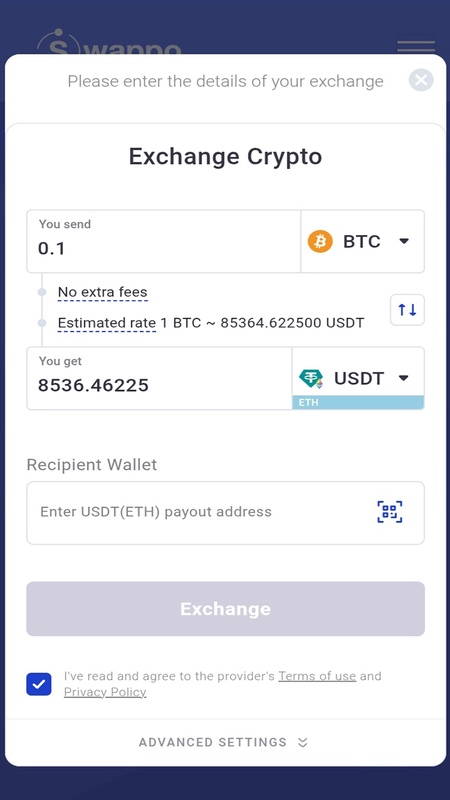Open the Terms of use link

317,676
